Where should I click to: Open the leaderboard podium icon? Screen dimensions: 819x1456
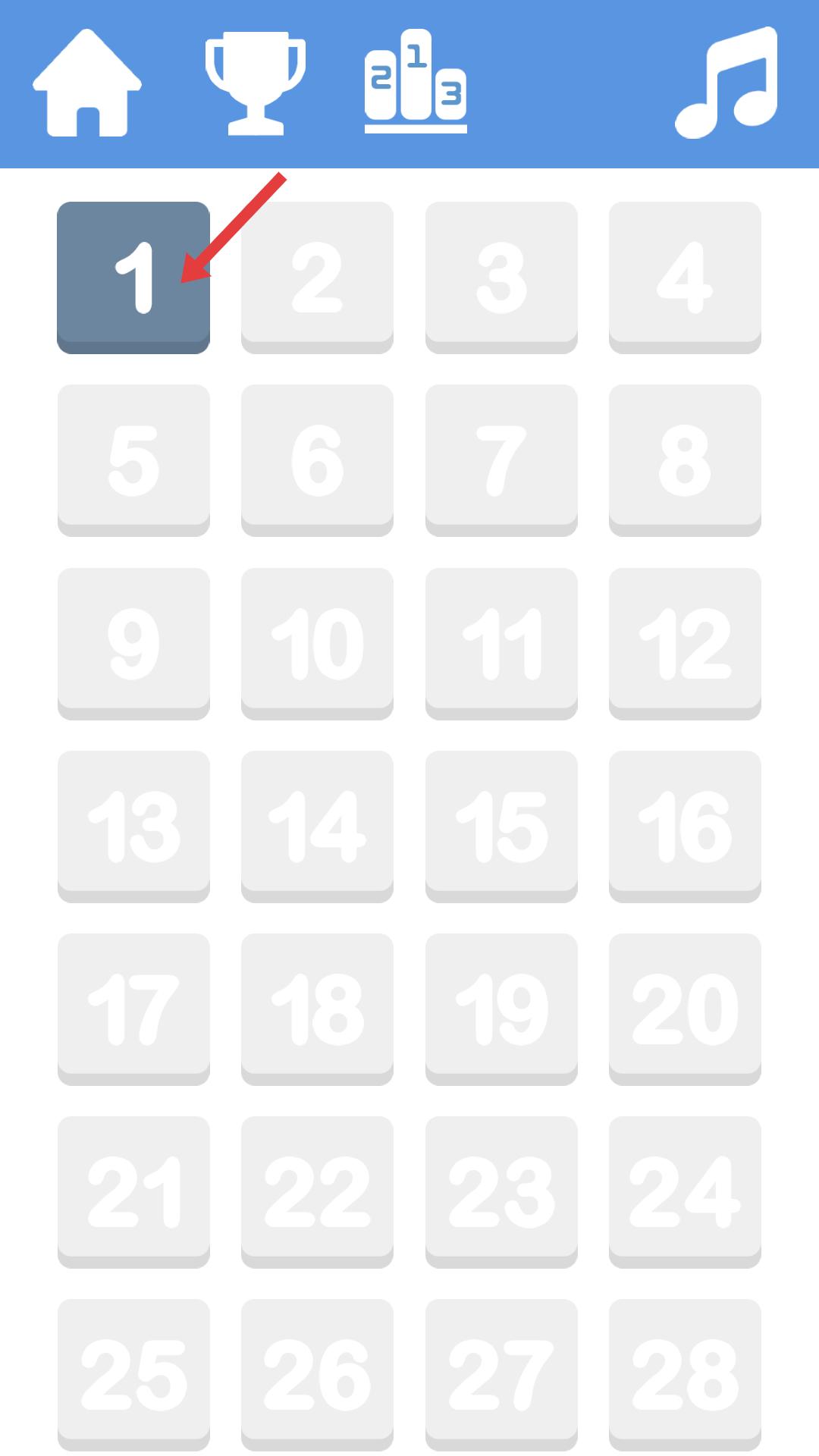point(416,82)
